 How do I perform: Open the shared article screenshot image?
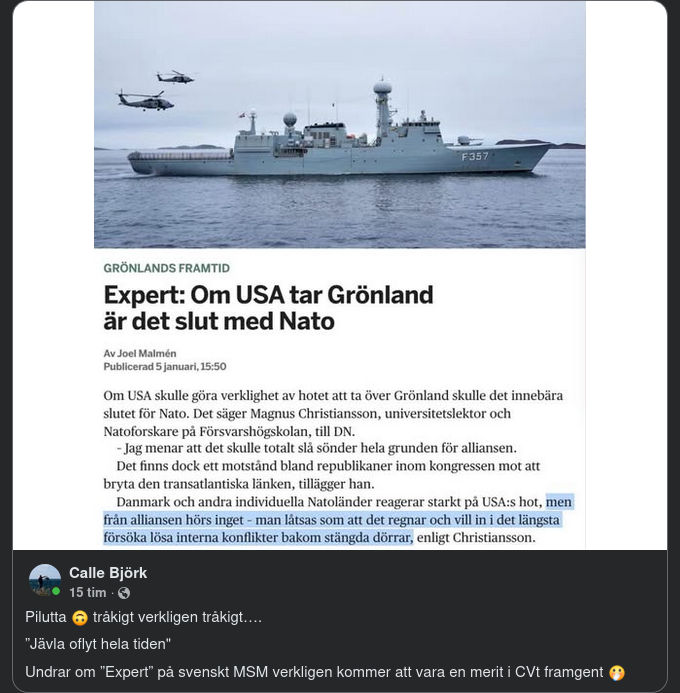(x=339, y=275)
